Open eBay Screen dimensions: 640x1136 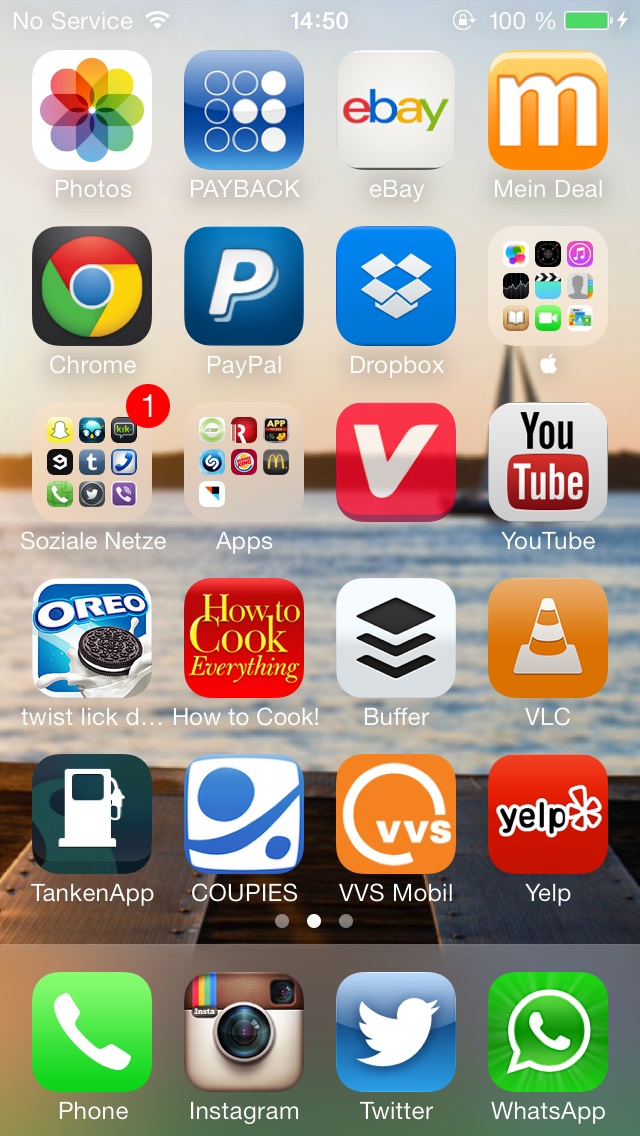[x=396, y=110]
